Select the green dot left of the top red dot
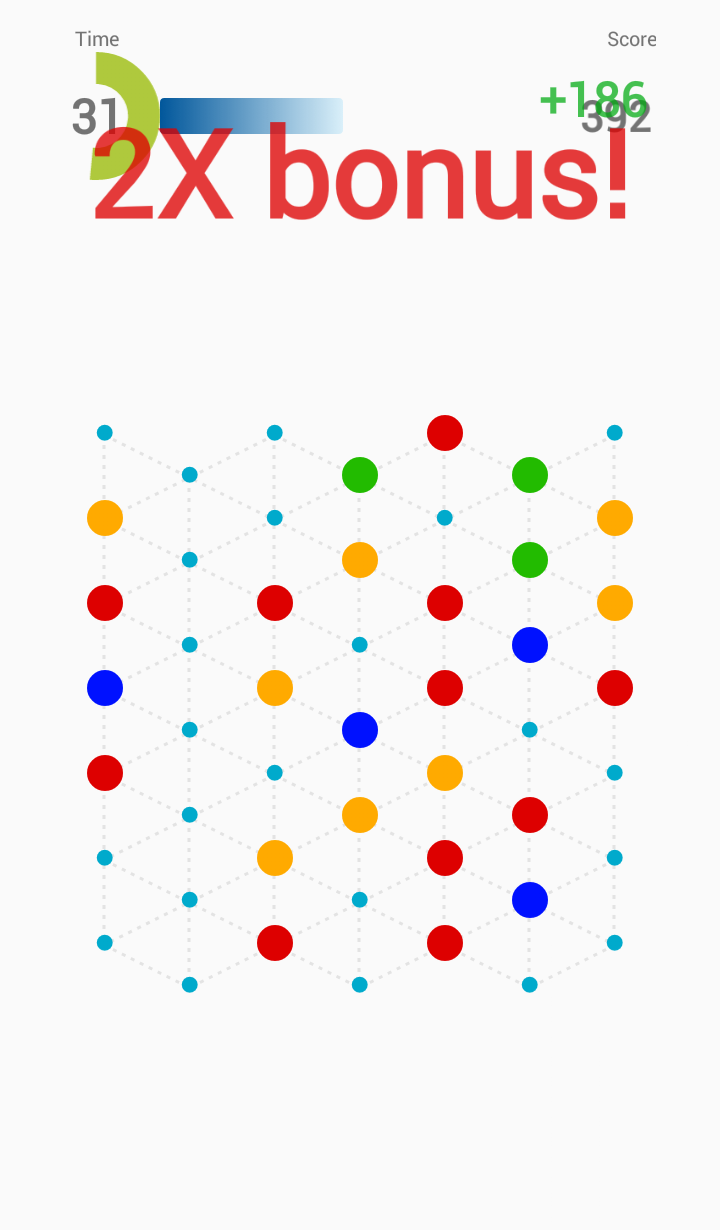This screenshot has width=720, height=1230. tap(360, 475)
